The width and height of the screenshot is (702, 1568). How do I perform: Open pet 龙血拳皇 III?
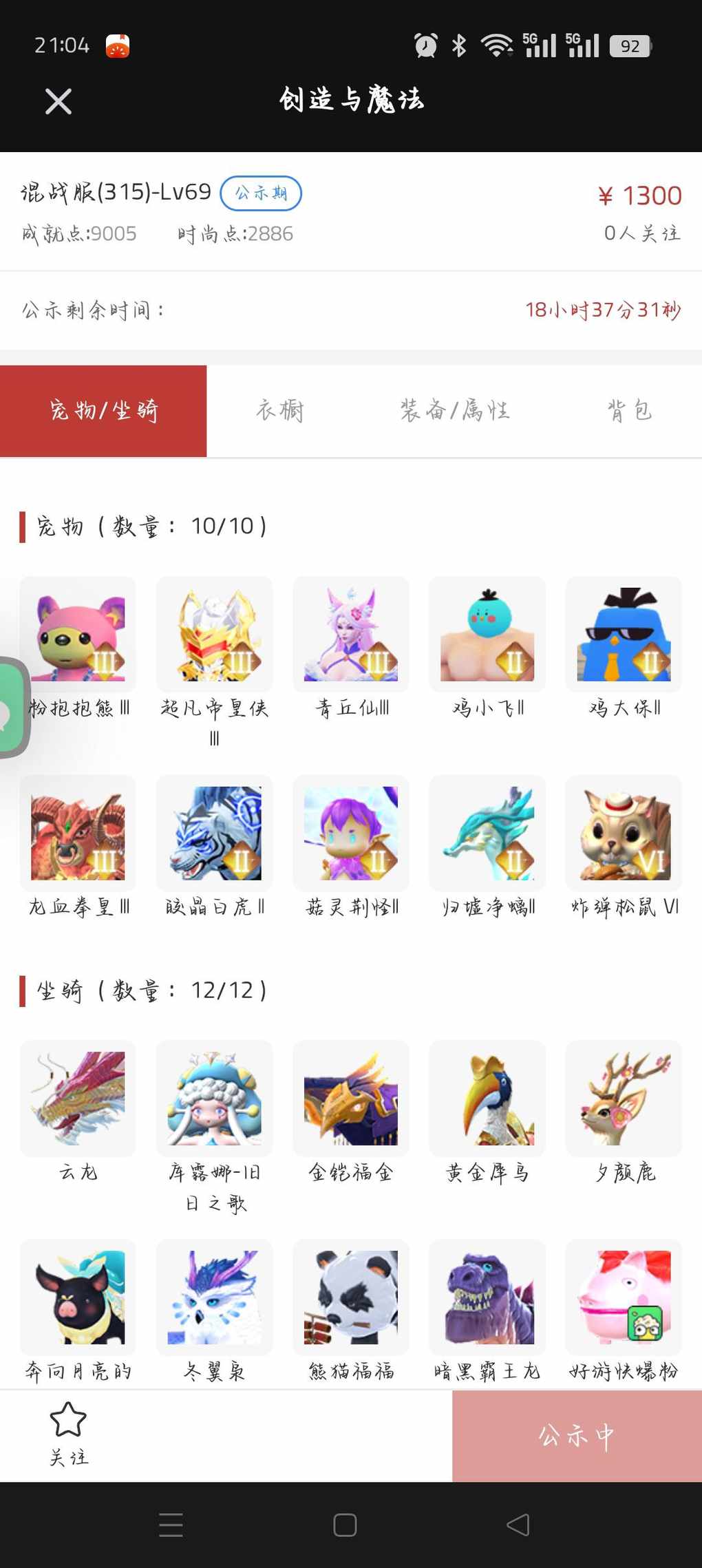pos(78,833)
